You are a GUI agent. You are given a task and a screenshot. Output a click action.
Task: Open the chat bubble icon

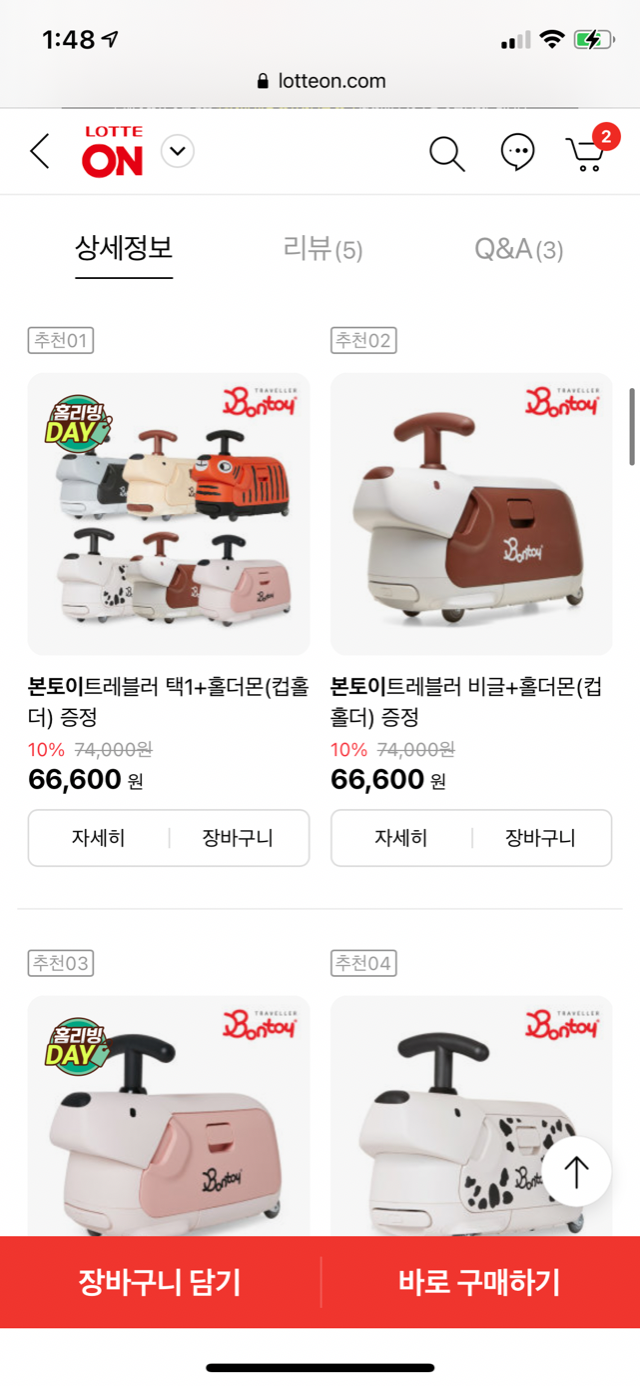coord(517,153)
